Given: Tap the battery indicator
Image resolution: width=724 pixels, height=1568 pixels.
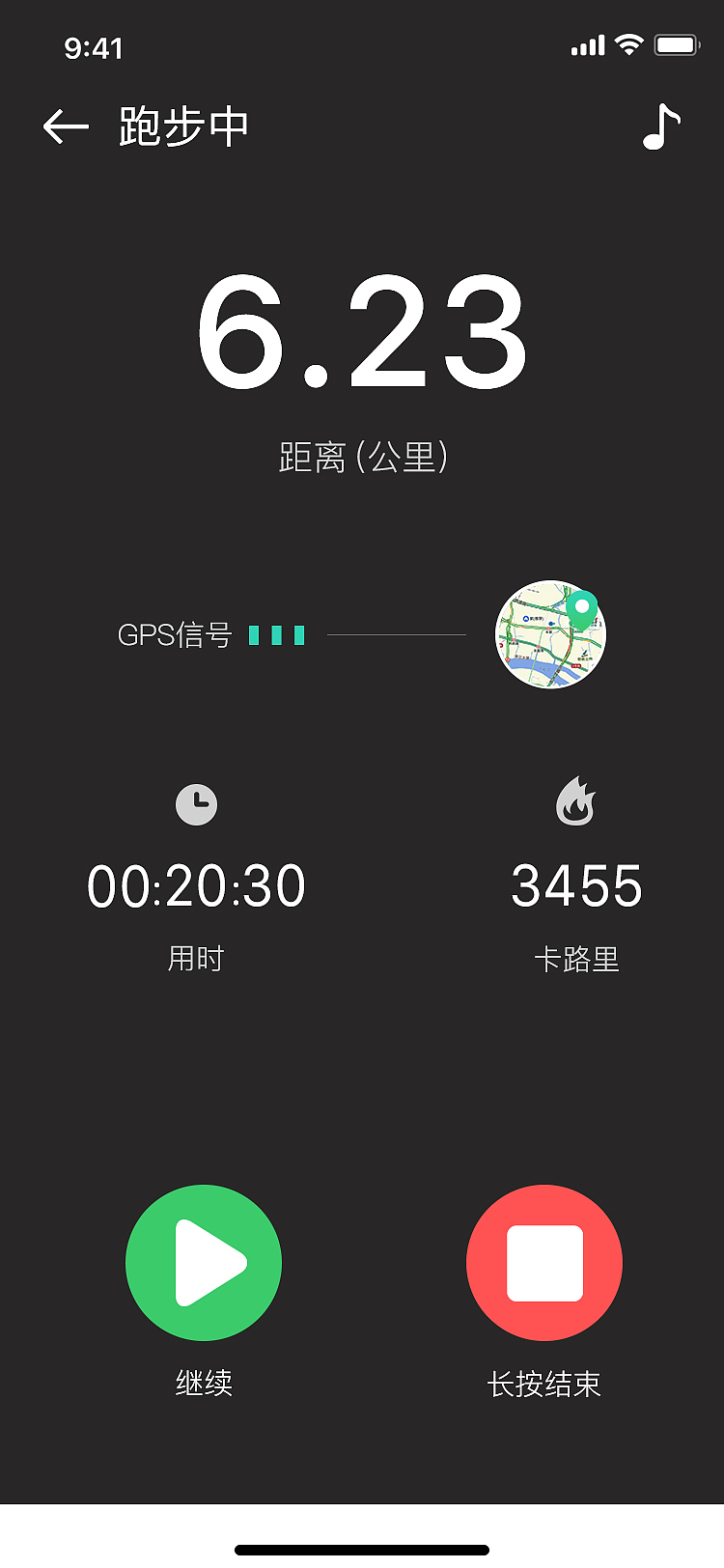Looking at the screenshot, I should click(677, 43).
